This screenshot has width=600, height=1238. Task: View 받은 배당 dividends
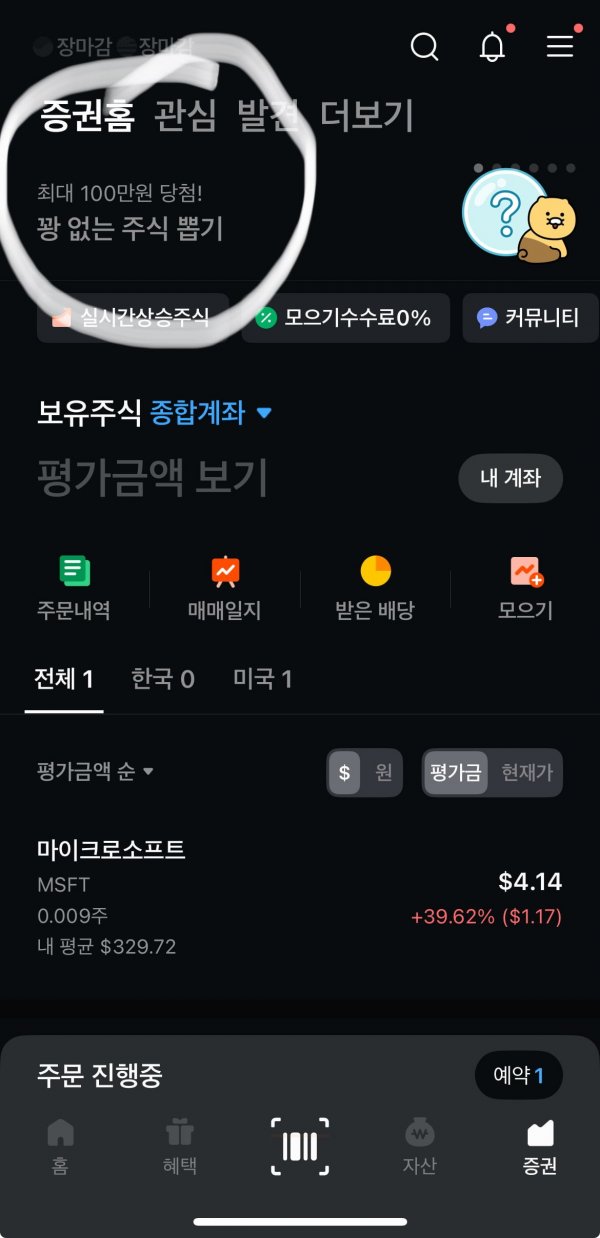[x=375, y=588]
